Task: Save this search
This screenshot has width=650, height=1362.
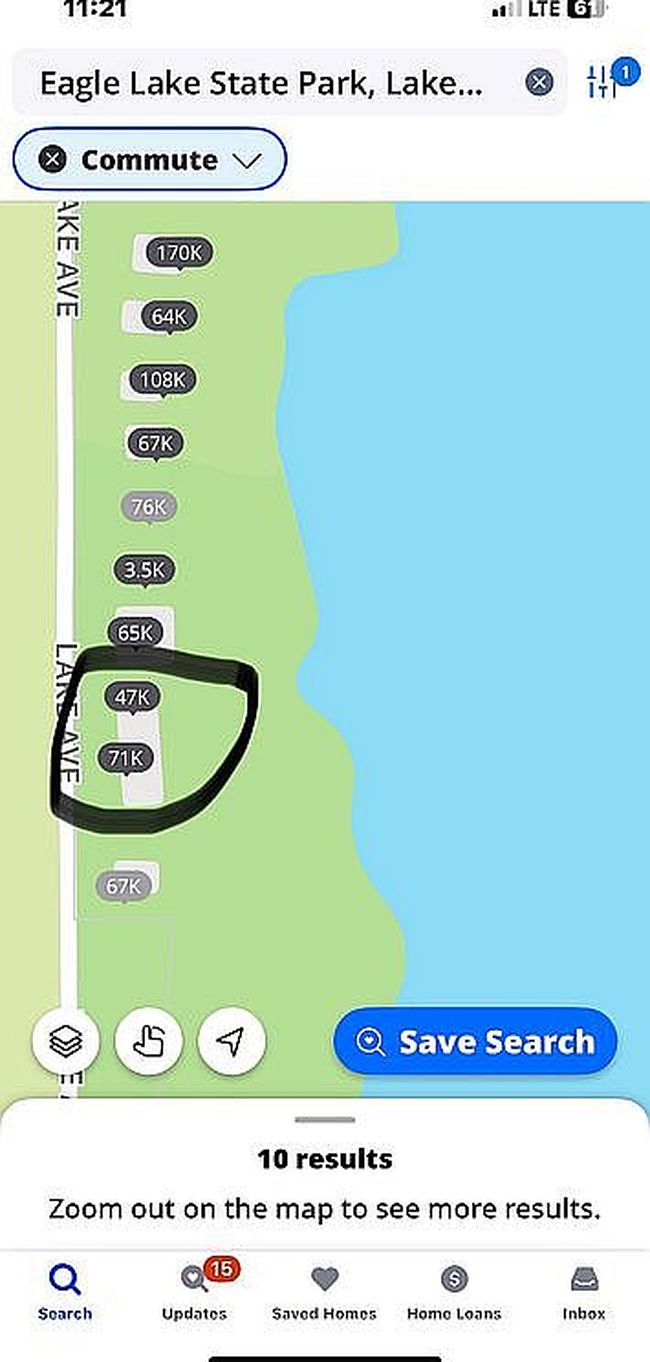Action: coord(475,1042)
